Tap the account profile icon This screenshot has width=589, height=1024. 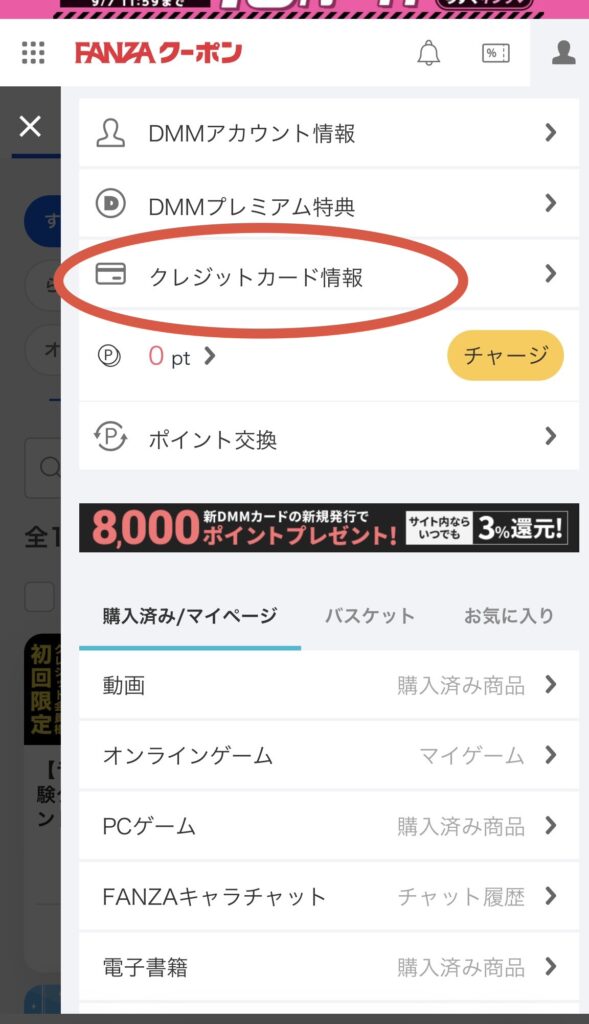564,52
